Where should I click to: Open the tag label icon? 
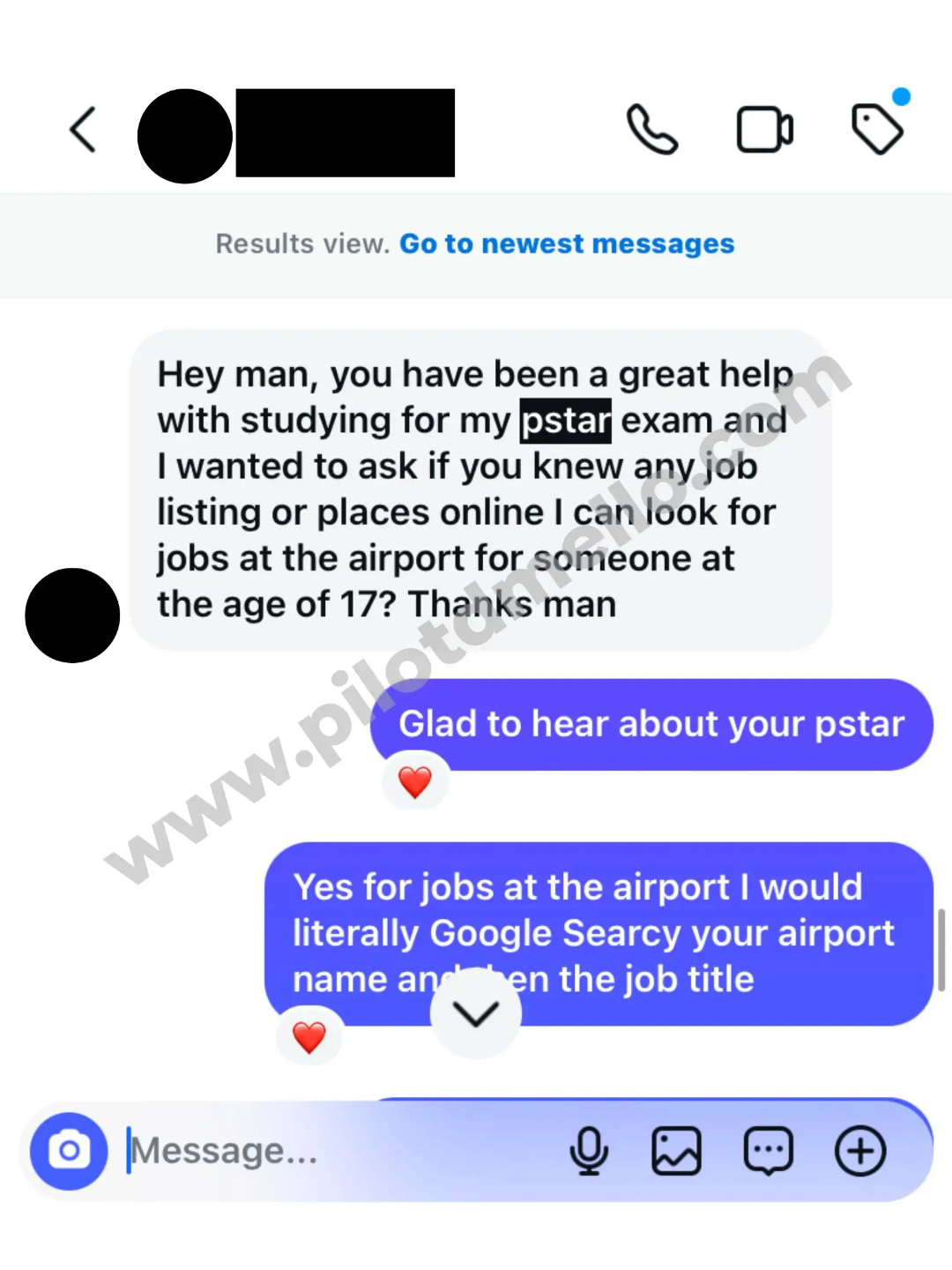[877, 129]
